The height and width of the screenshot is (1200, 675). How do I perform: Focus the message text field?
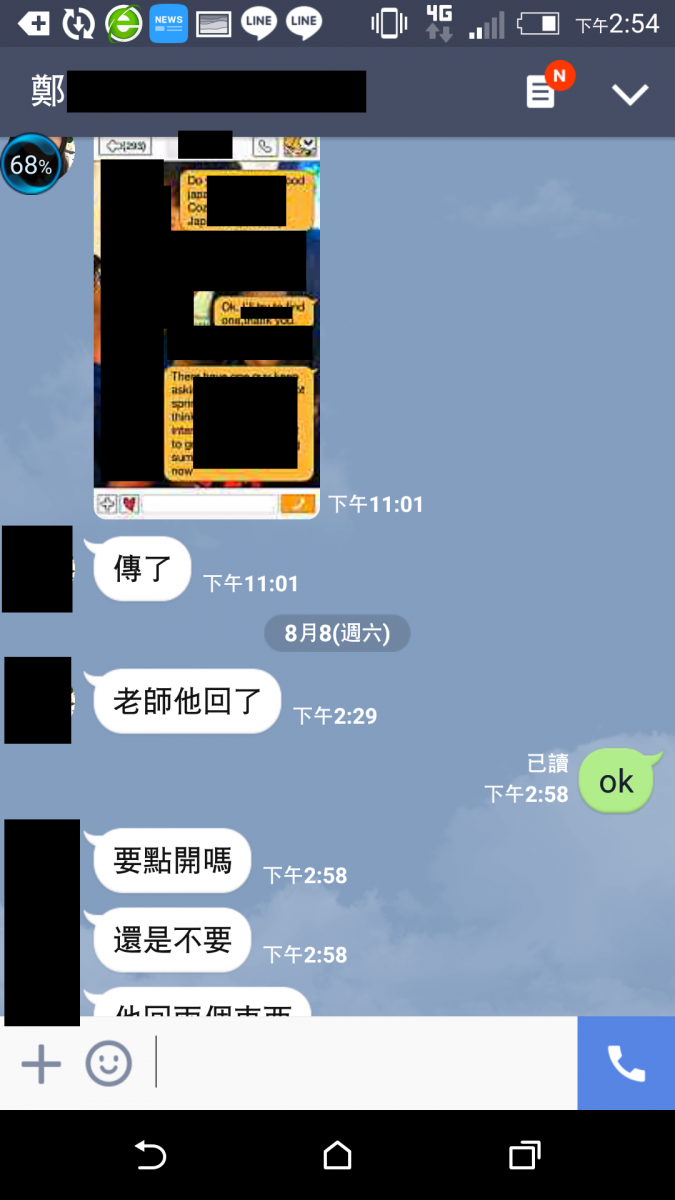[365, 1064]
